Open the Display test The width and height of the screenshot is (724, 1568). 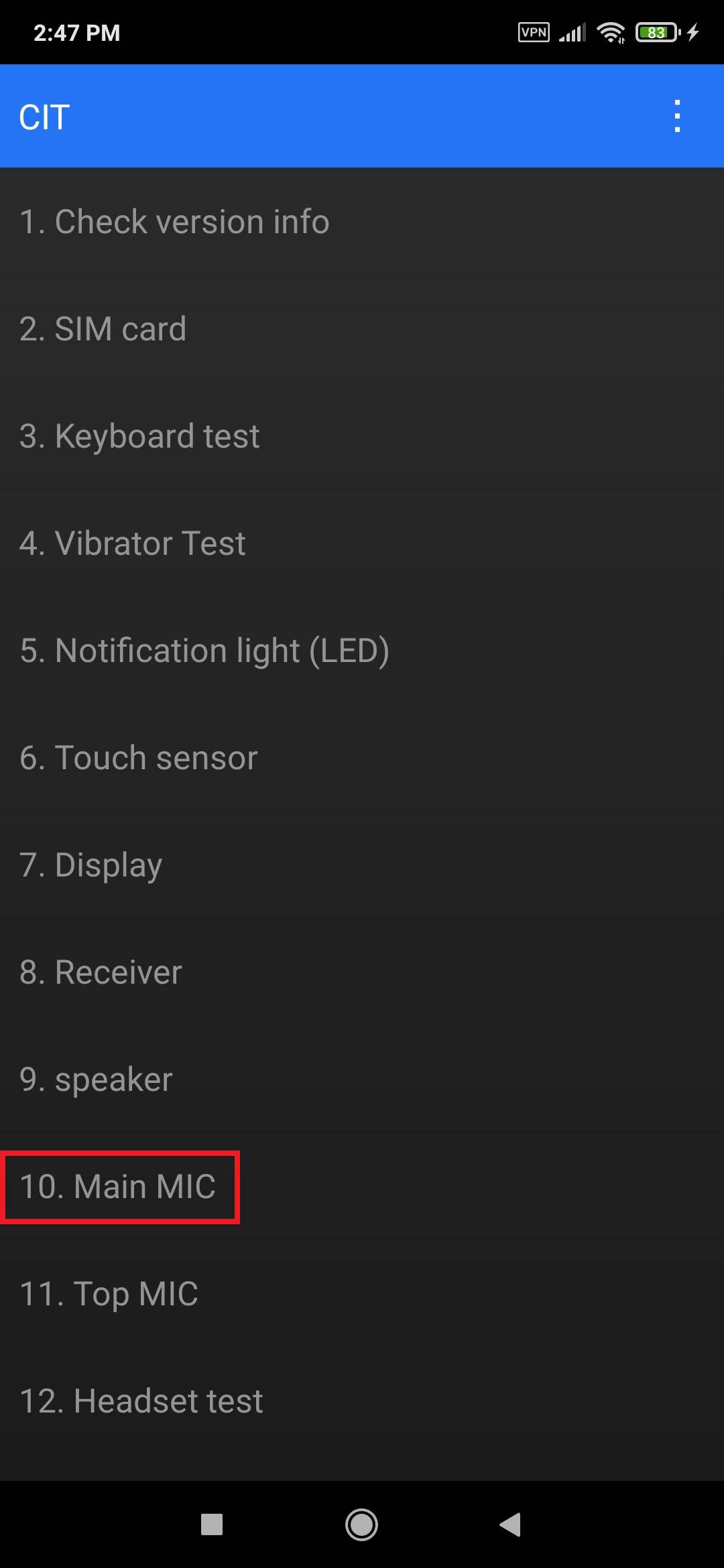tap(91, 865)
